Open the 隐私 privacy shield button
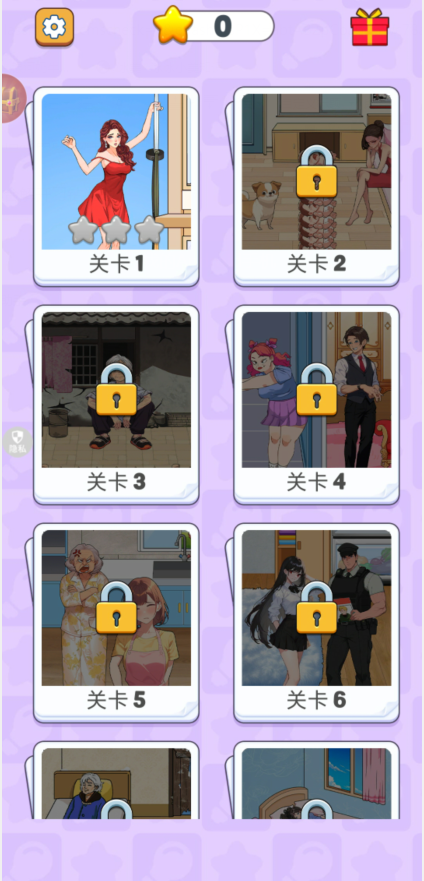This screenshot has height=881, width=424. point(18,442)
